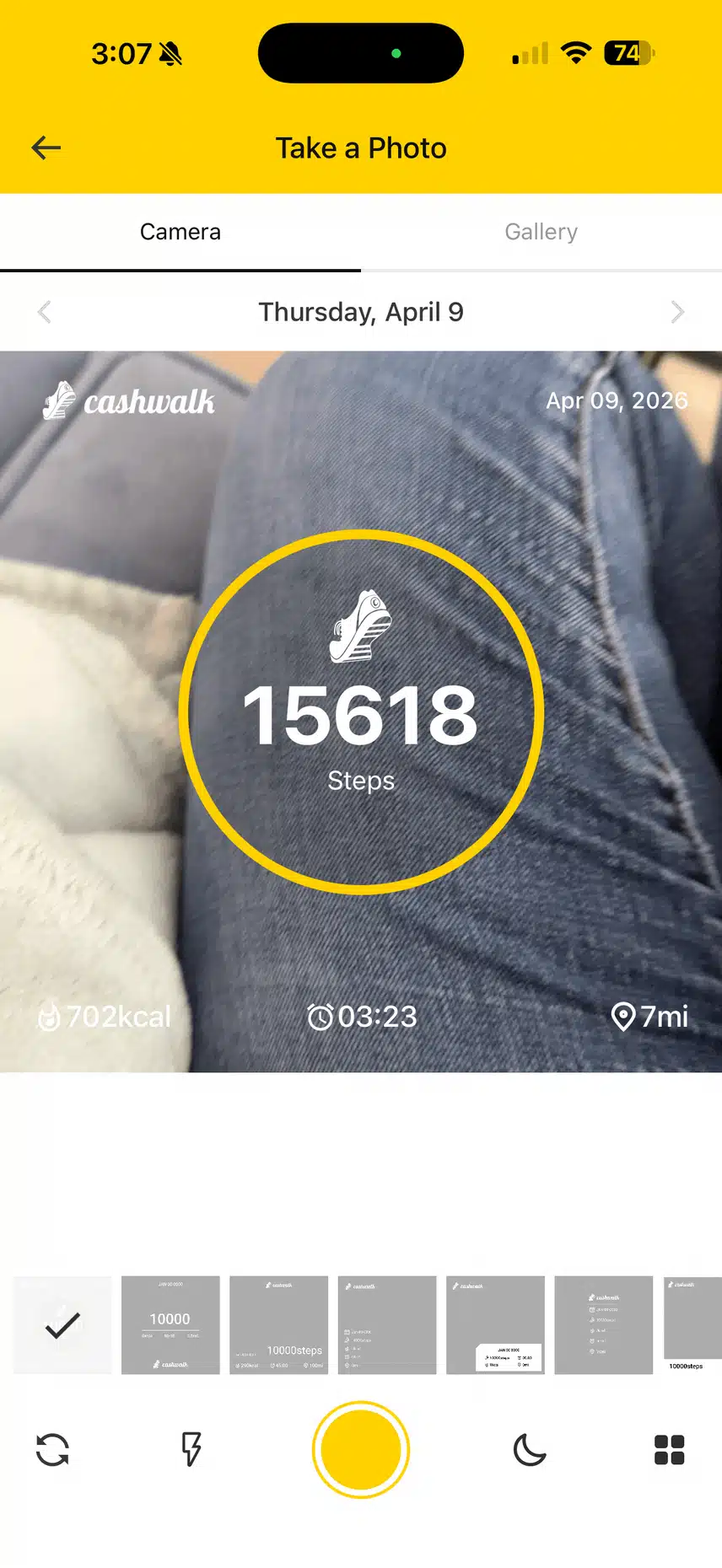Screen dimensions: 722x1568
Task: Pick the template with 10000steps at bottom right
Action: [279, 1325]
